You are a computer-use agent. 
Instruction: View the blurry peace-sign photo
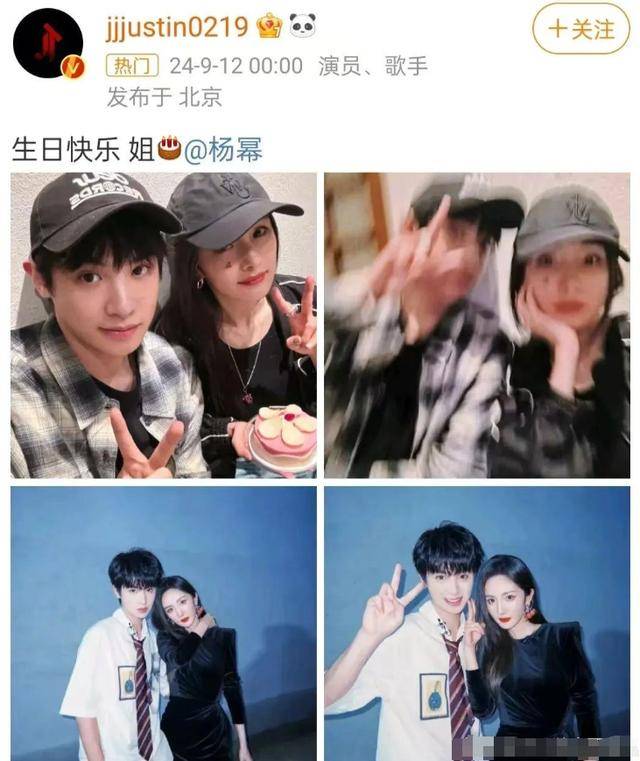(477, 325)
